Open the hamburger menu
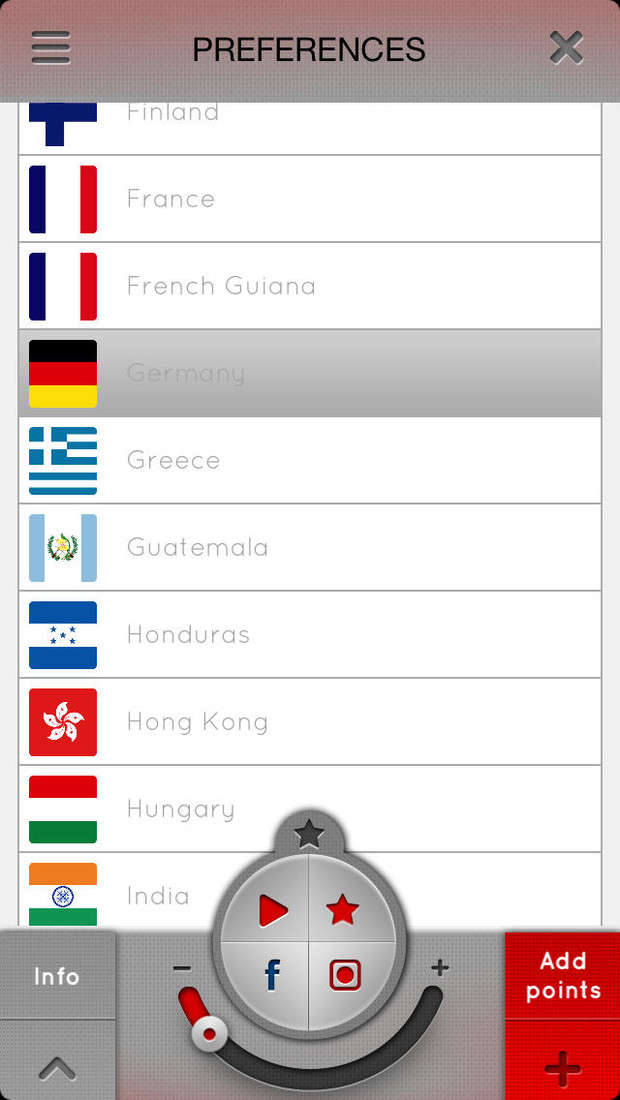 tap(50, 48)
